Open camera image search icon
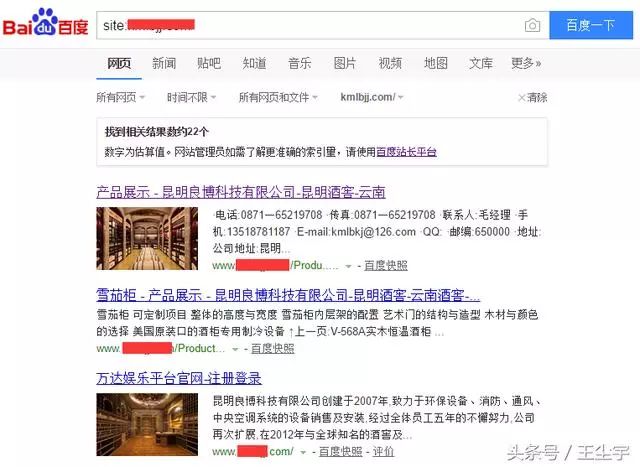This screenshot has height=467, width=640. (x=533, y=25)
